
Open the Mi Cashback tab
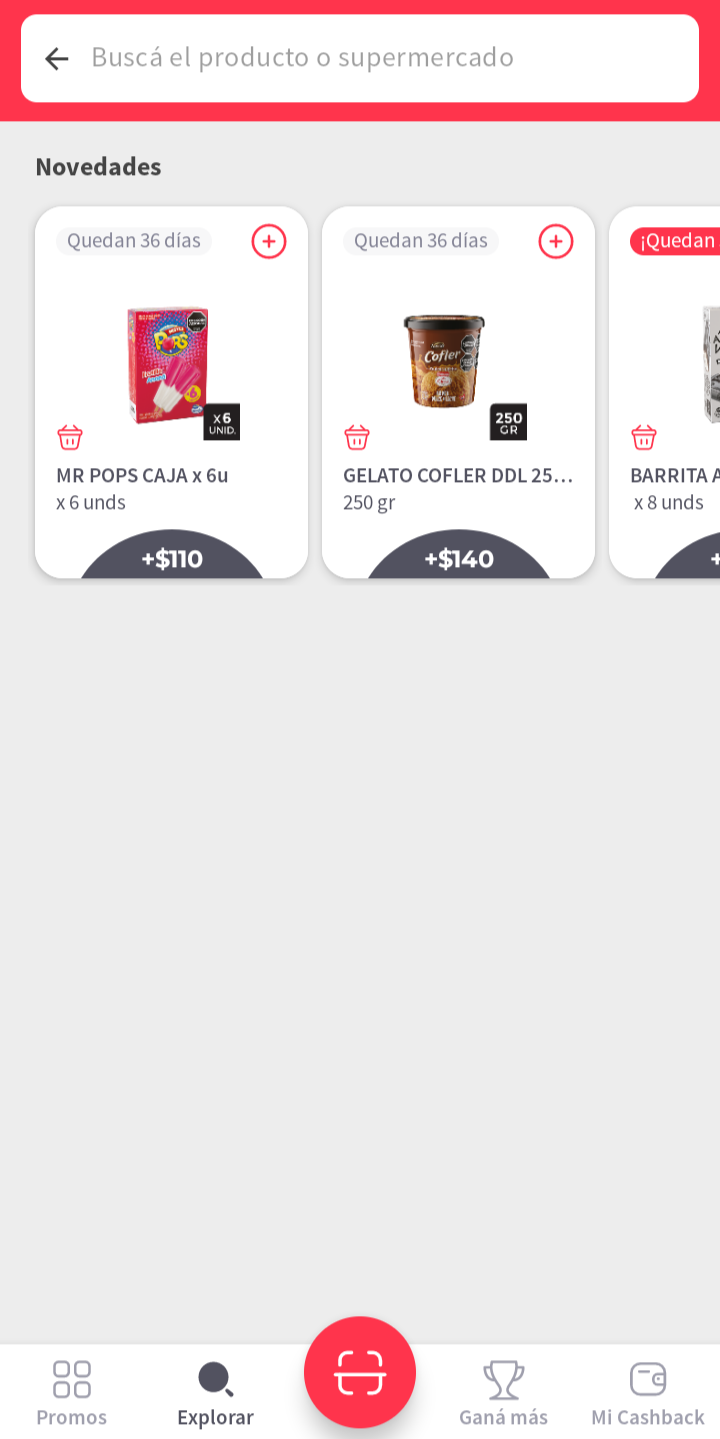pos(647,1393)
